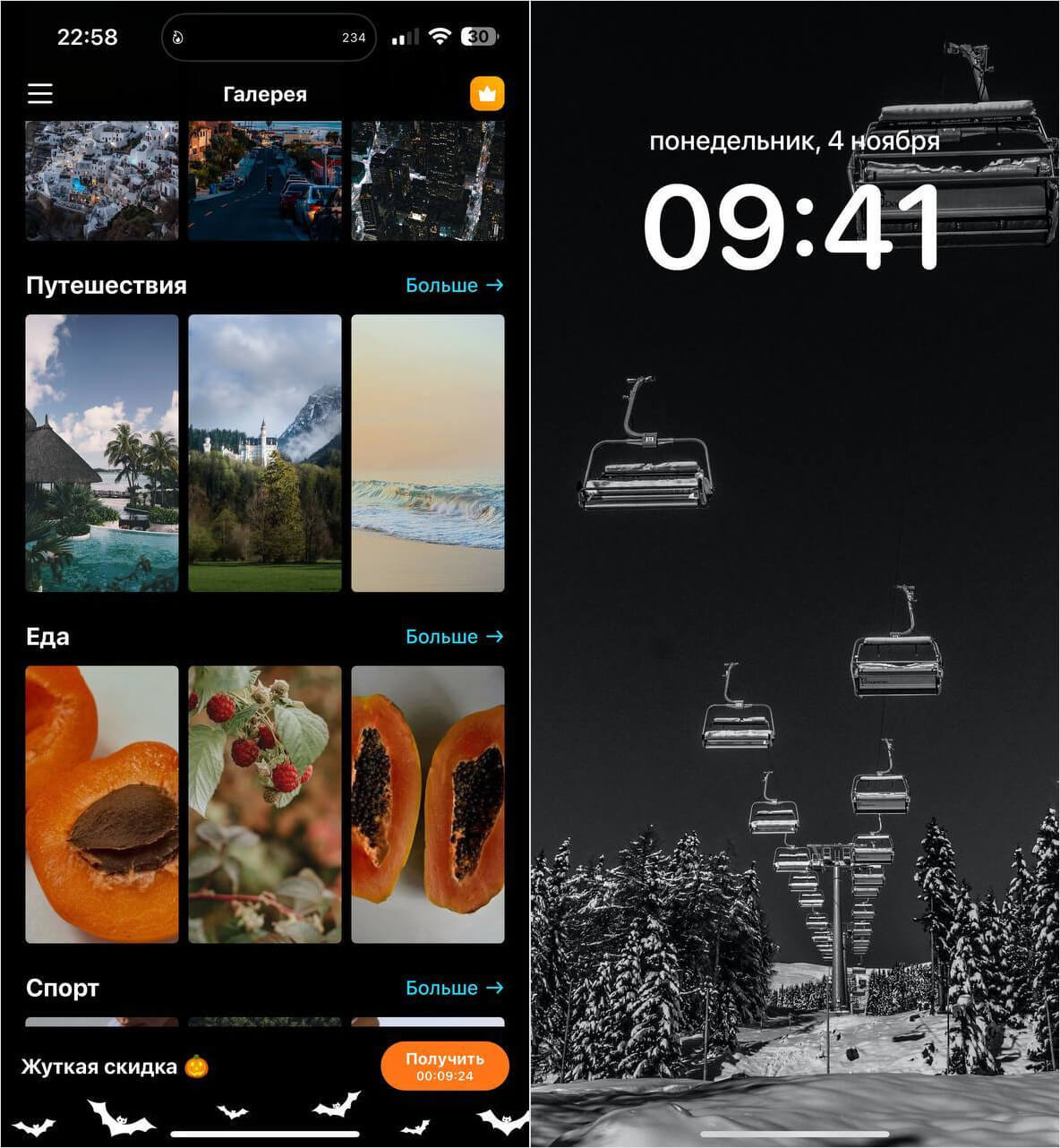Screen dimensions: 1060x1148
Task: Show more wallpapers in Путешествия
Action: click(x=454, y=285)
